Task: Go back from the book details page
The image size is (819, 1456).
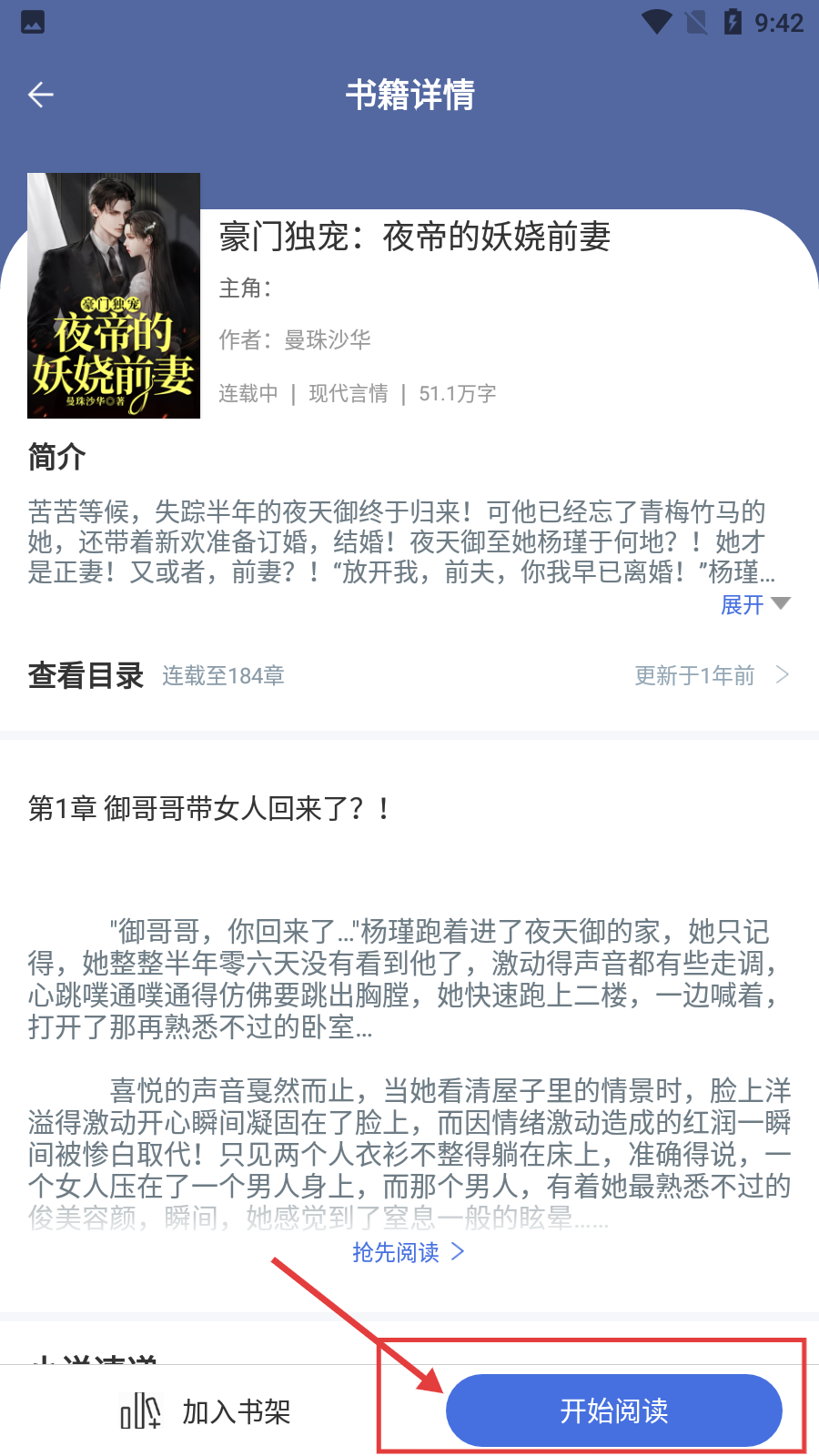Action: point(41,95)
